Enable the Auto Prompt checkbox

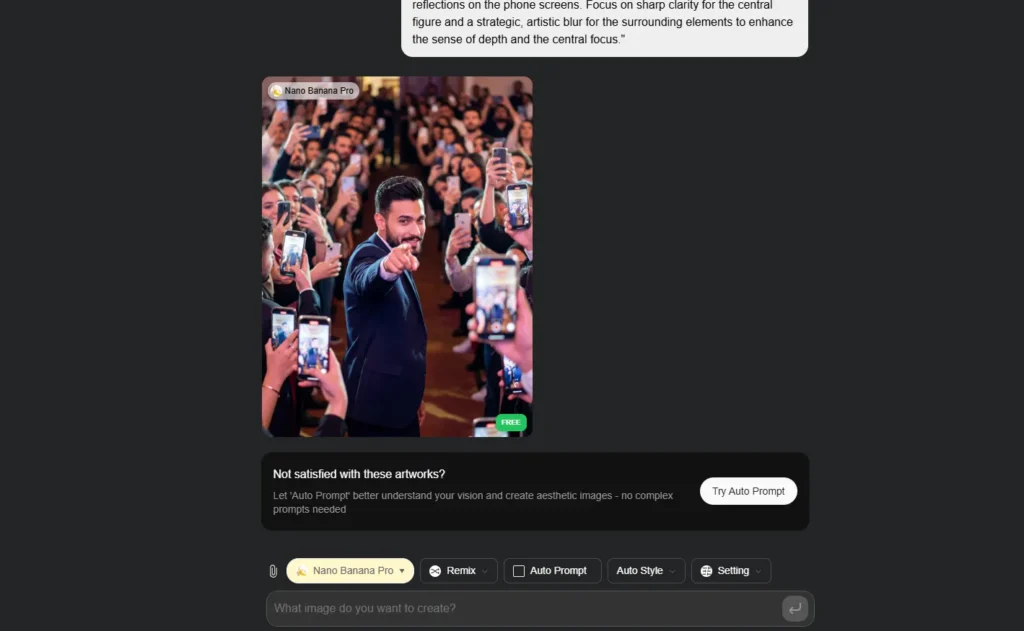tap(519, 571)
